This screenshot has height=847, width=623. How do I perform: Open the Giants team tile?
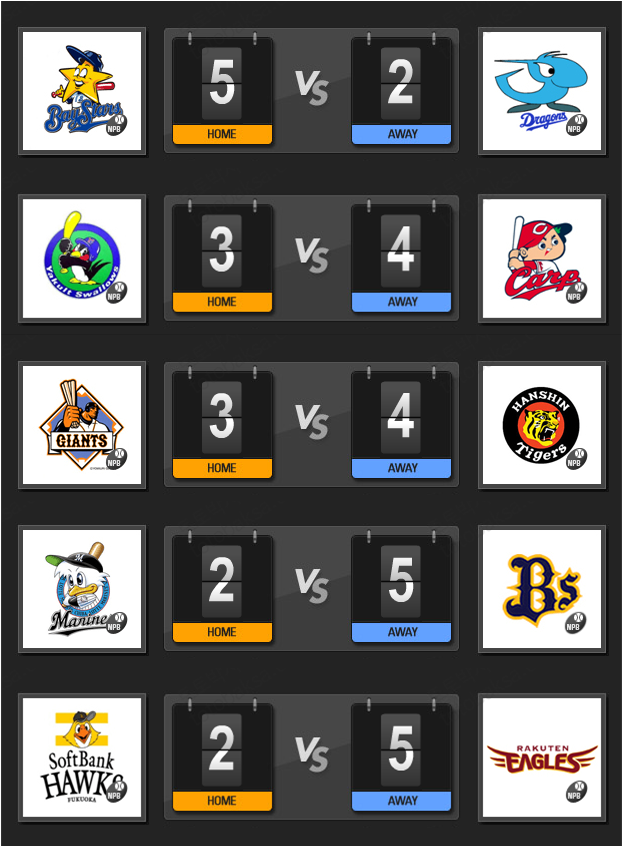point(82,425)
